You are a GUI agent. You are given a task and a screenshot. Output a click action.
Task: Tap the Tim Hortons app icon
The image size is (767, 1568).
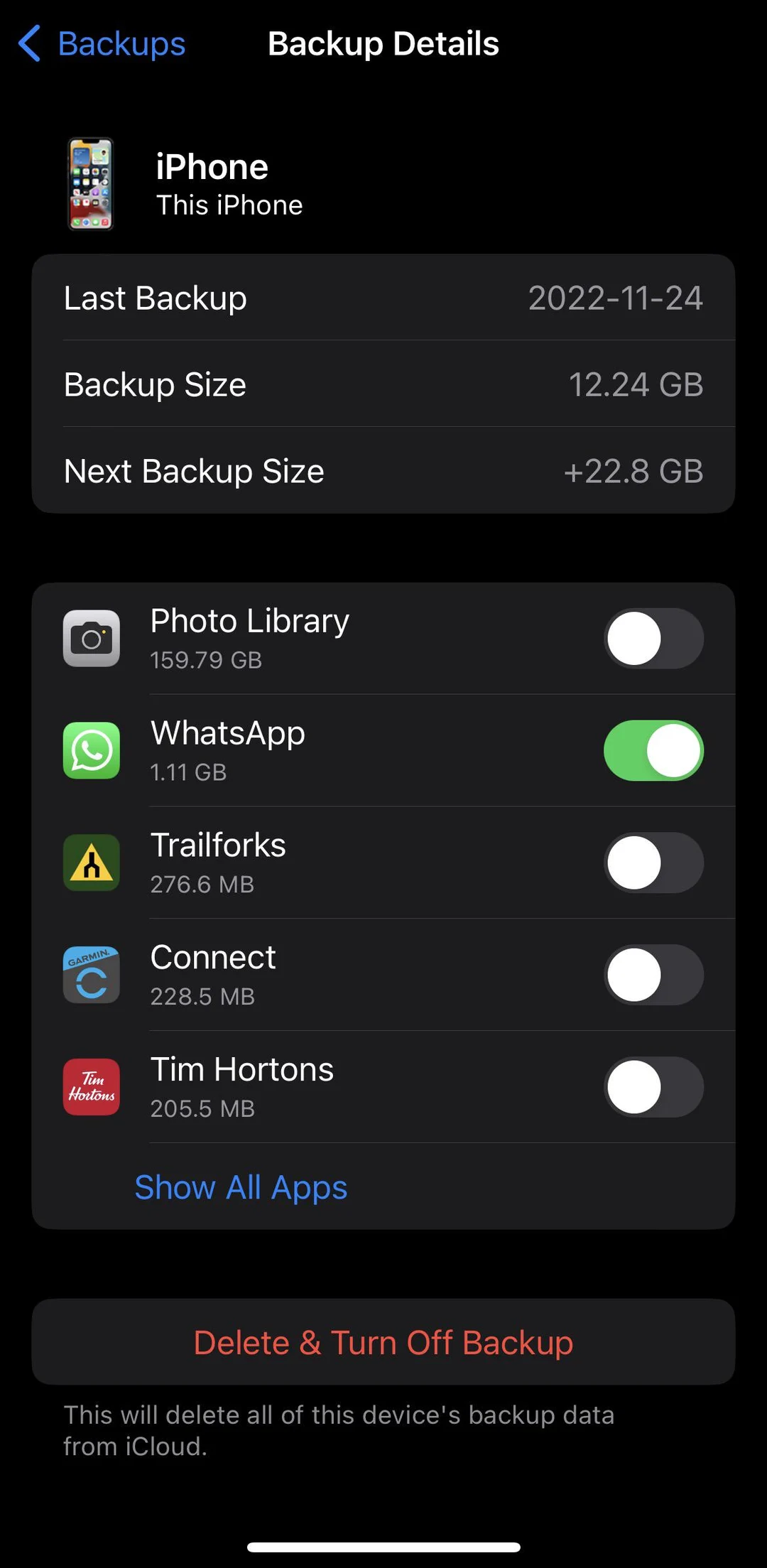(x=91, y=1086)
